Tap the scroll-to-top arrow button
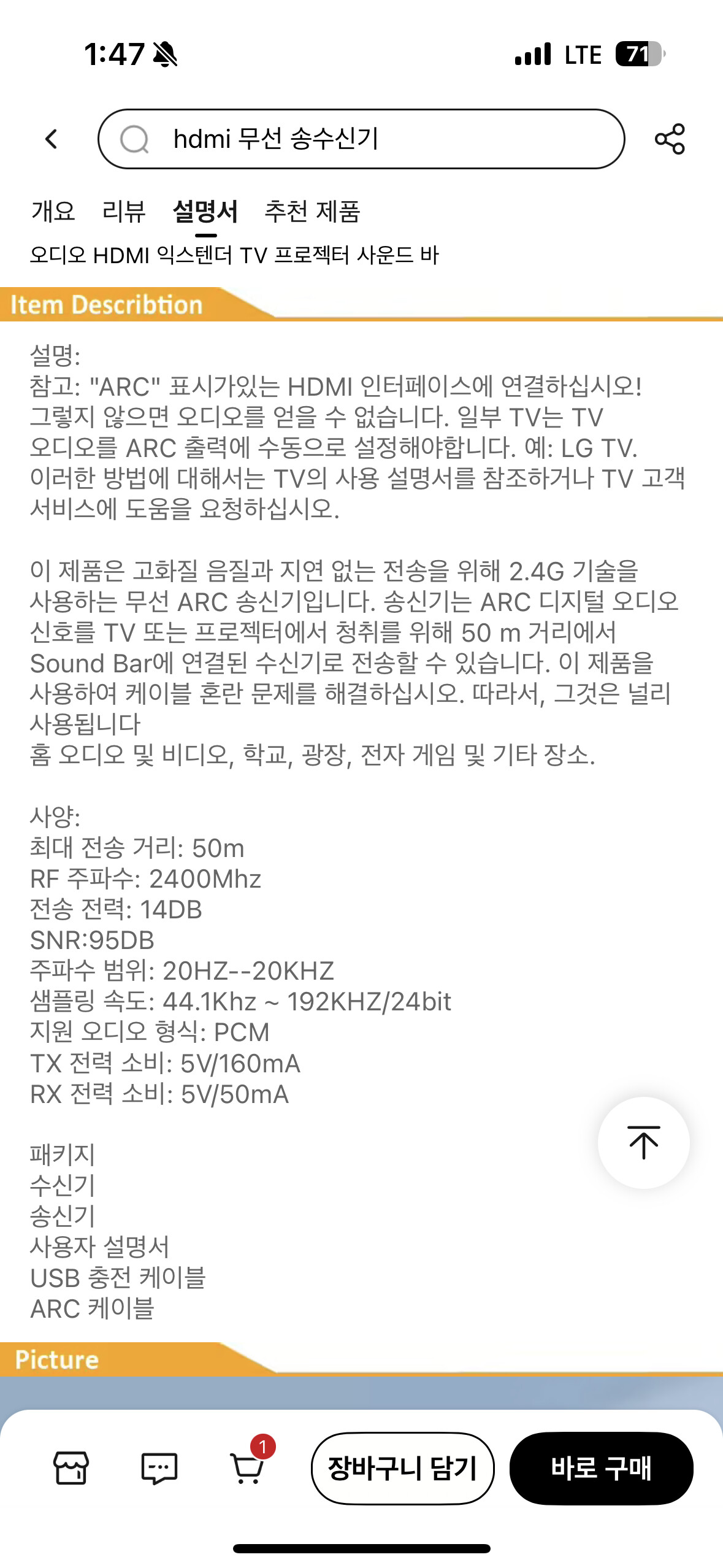The height and width of the screenshot is (1568, 723). click(x=643, y=1142)
